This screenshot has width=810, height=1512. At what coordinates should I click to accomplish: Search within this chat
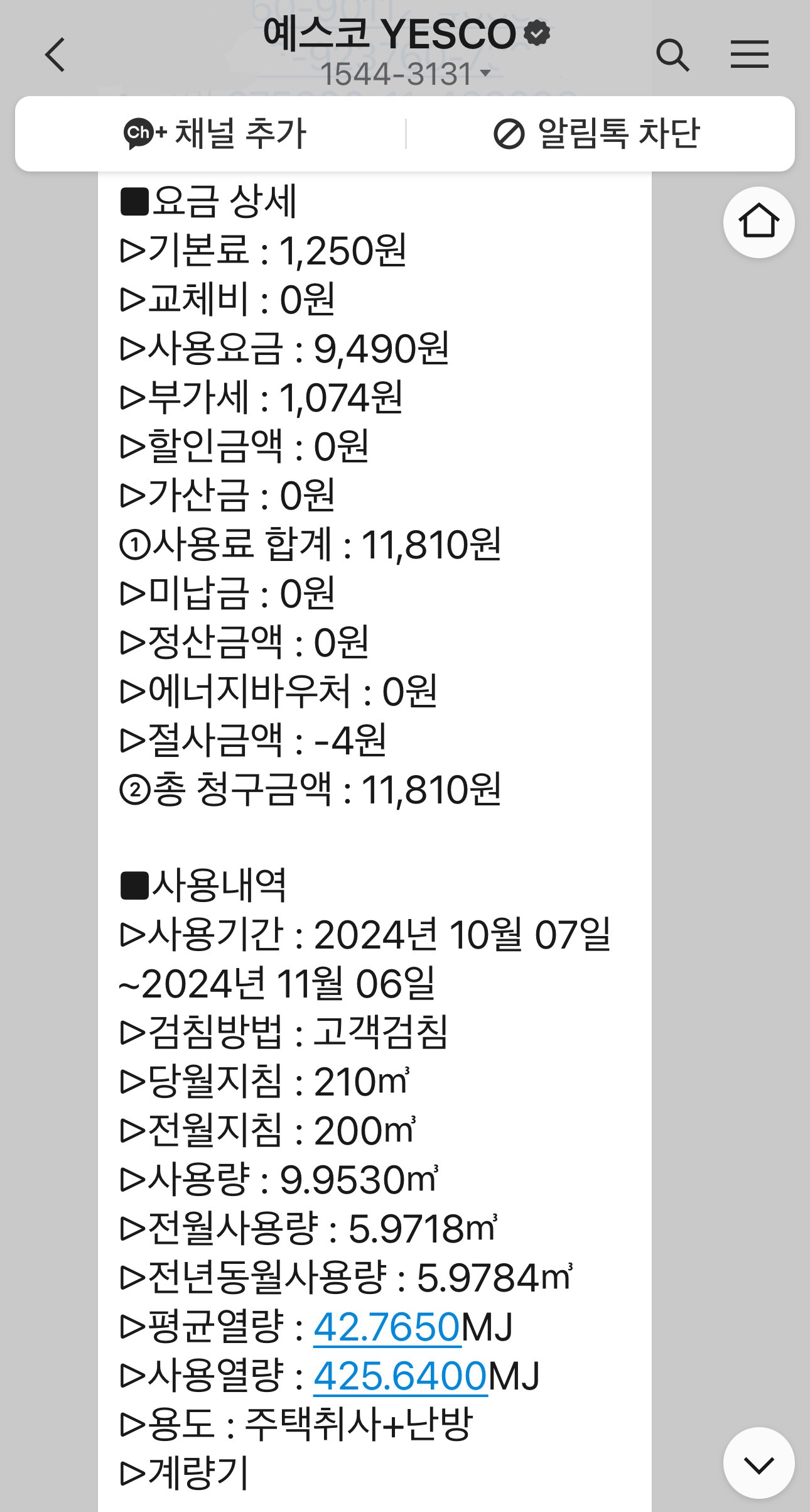click(672, 55)
